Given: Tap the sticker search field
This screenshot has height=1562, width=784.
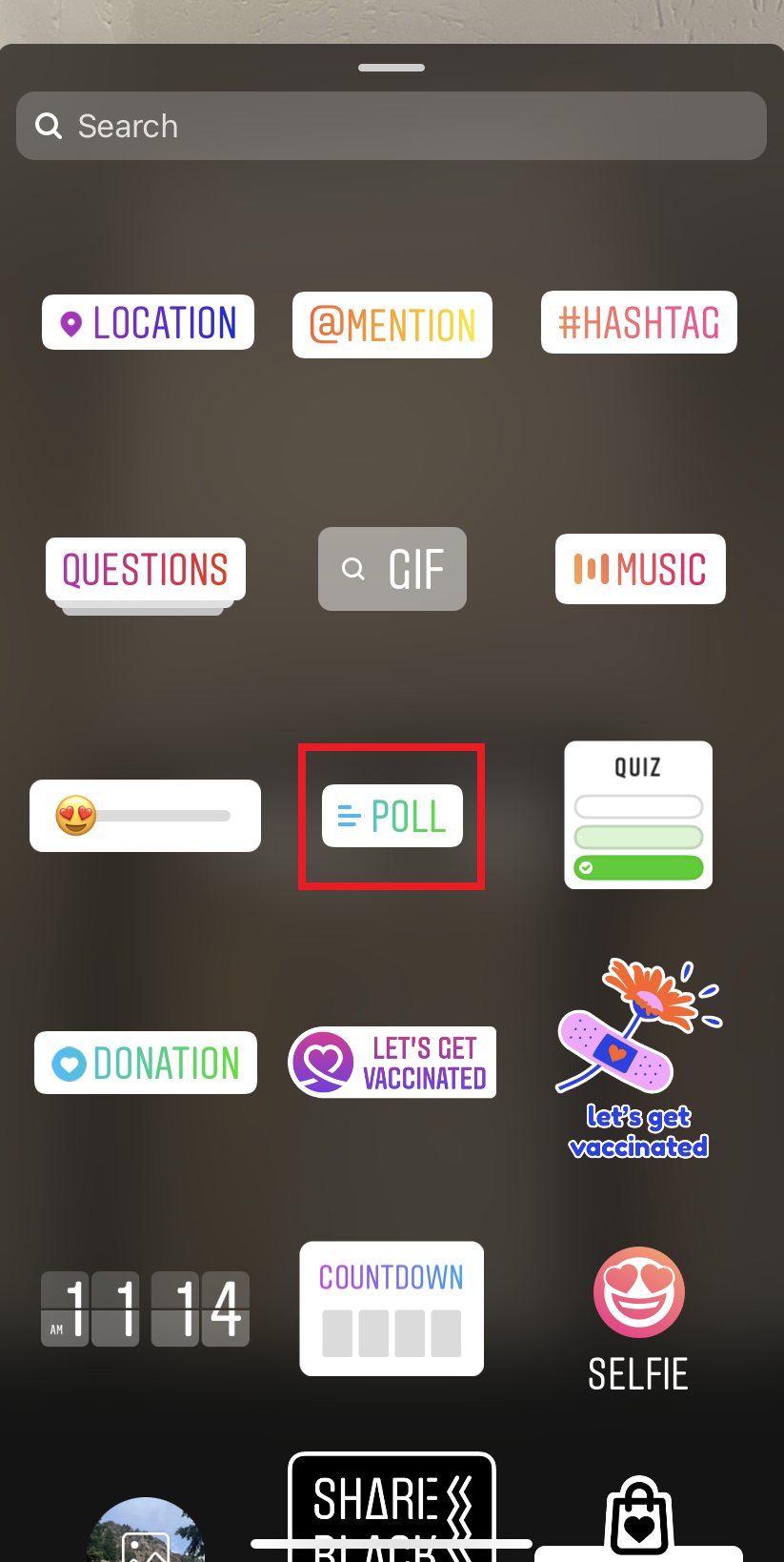Looking at the screenshot, I should click(x=391, y=126).
